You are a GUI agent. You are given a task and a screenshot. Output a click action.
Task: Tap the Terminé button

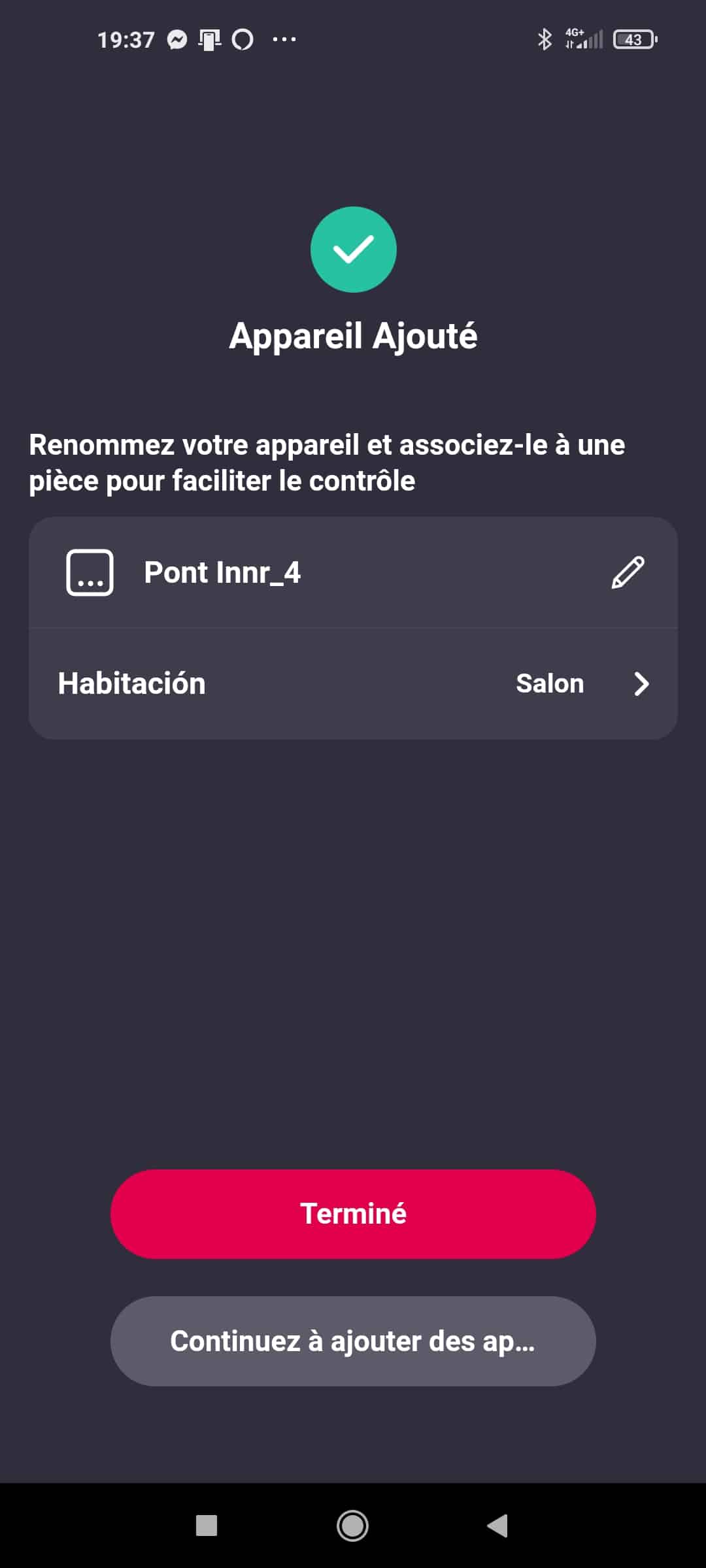353,1214
